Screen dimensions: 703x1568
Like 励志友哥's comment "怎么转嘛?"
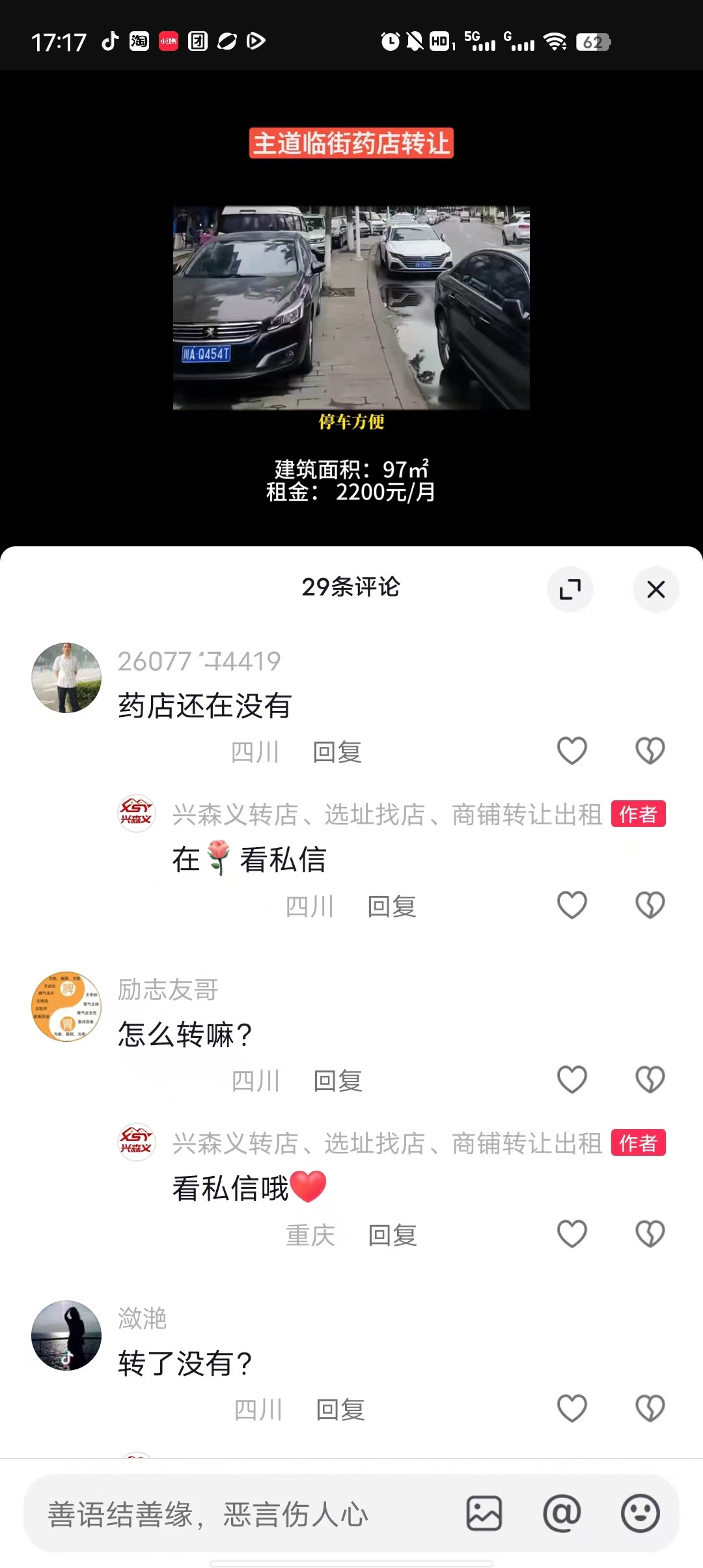[x=572, y=1080]
